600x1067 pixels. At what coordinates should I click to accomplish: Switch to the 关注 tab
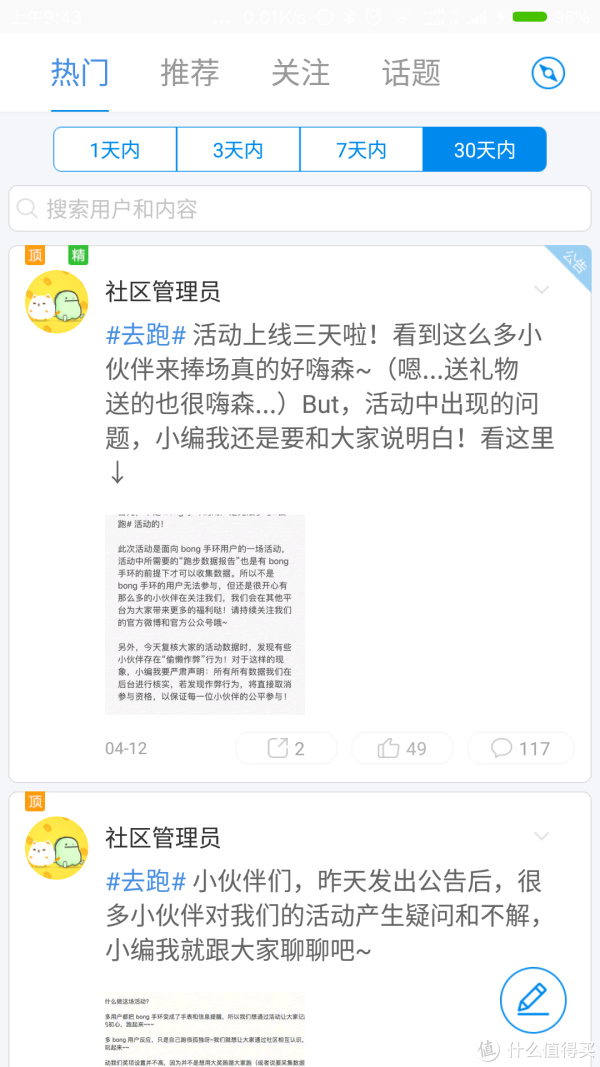300,73
